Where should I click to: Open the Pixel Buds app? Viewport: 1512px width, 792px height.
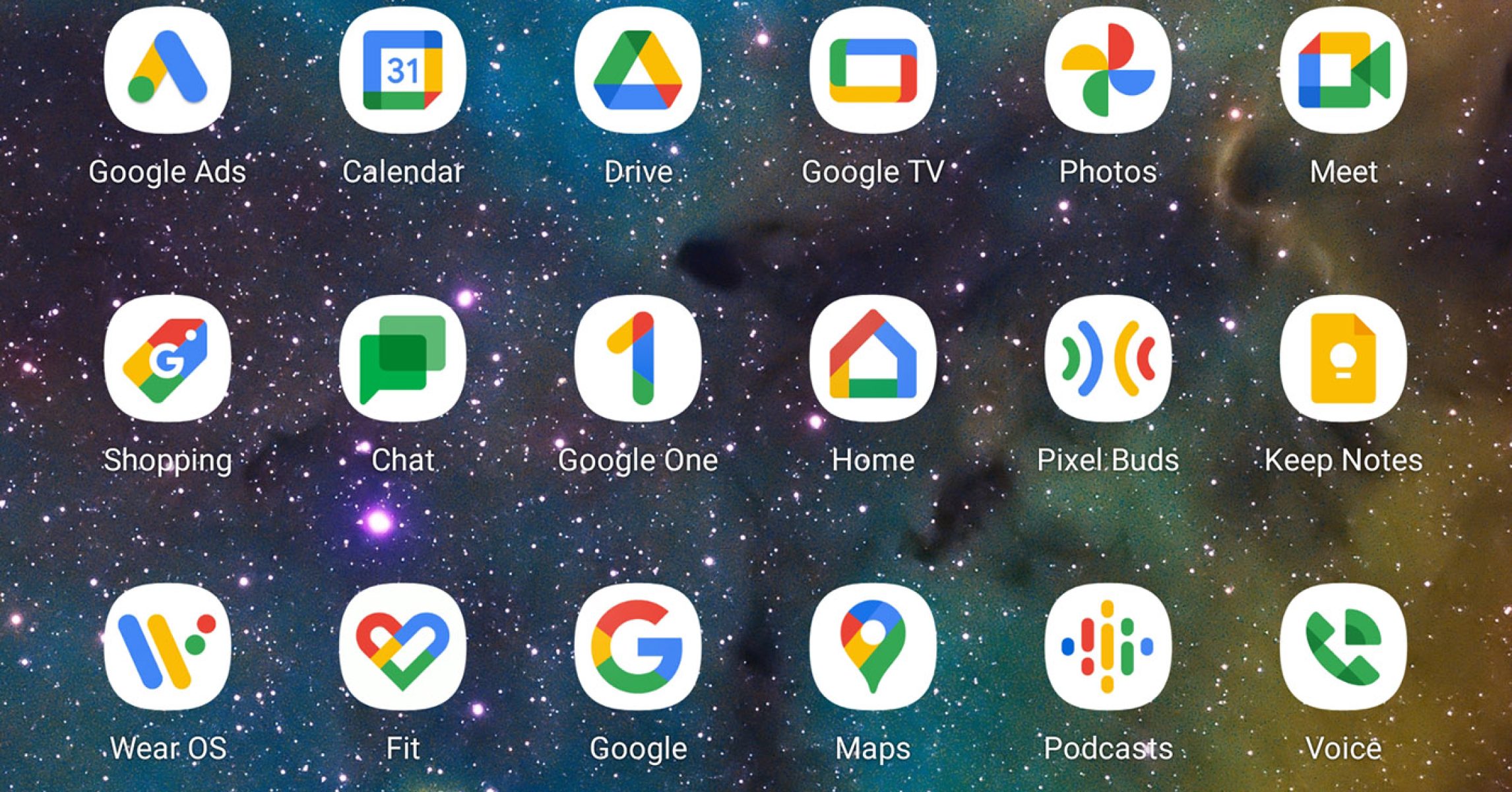pyautogui.click(x=1108, y=358)
